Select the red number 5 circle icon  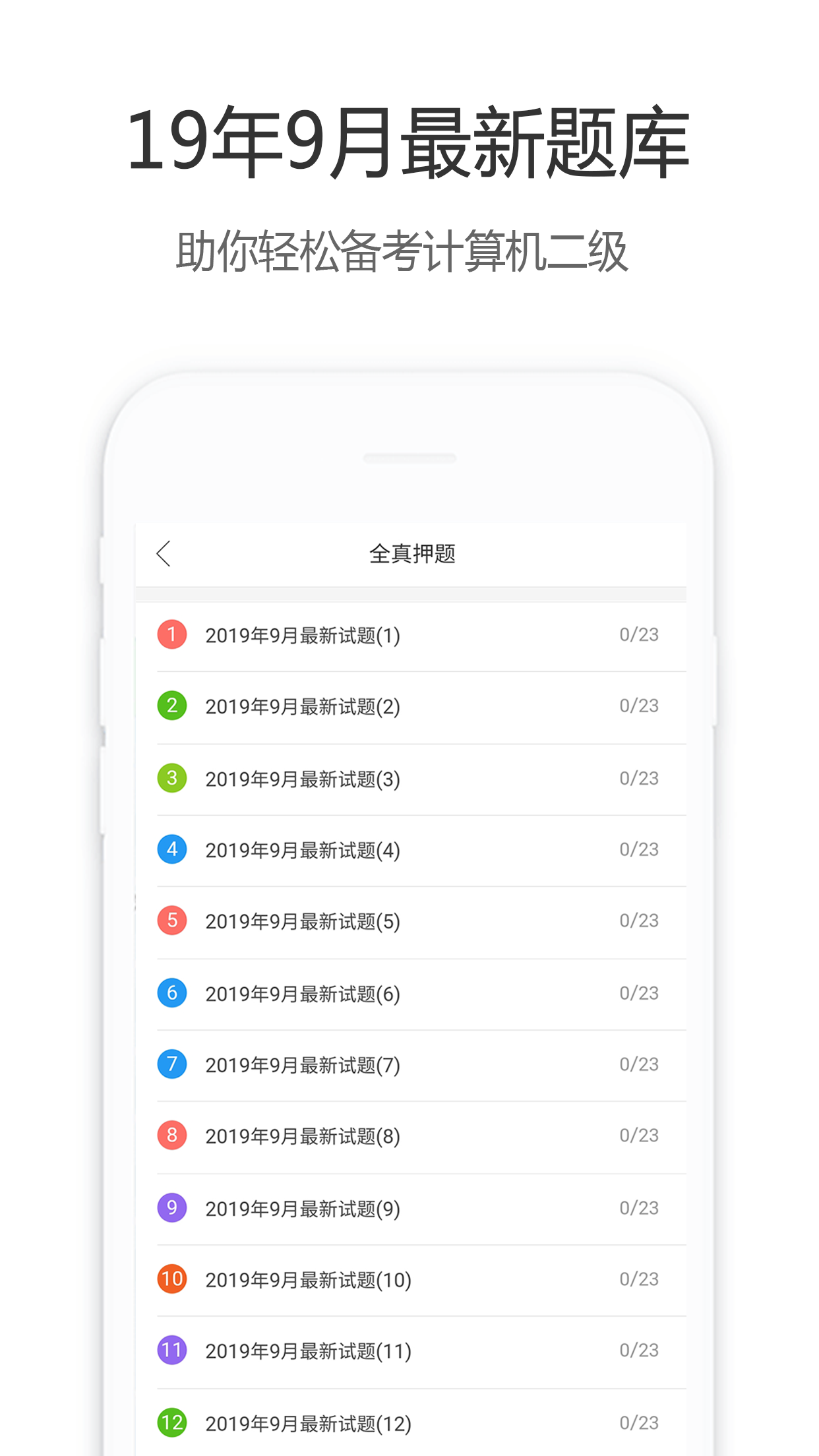click(171, 921)
